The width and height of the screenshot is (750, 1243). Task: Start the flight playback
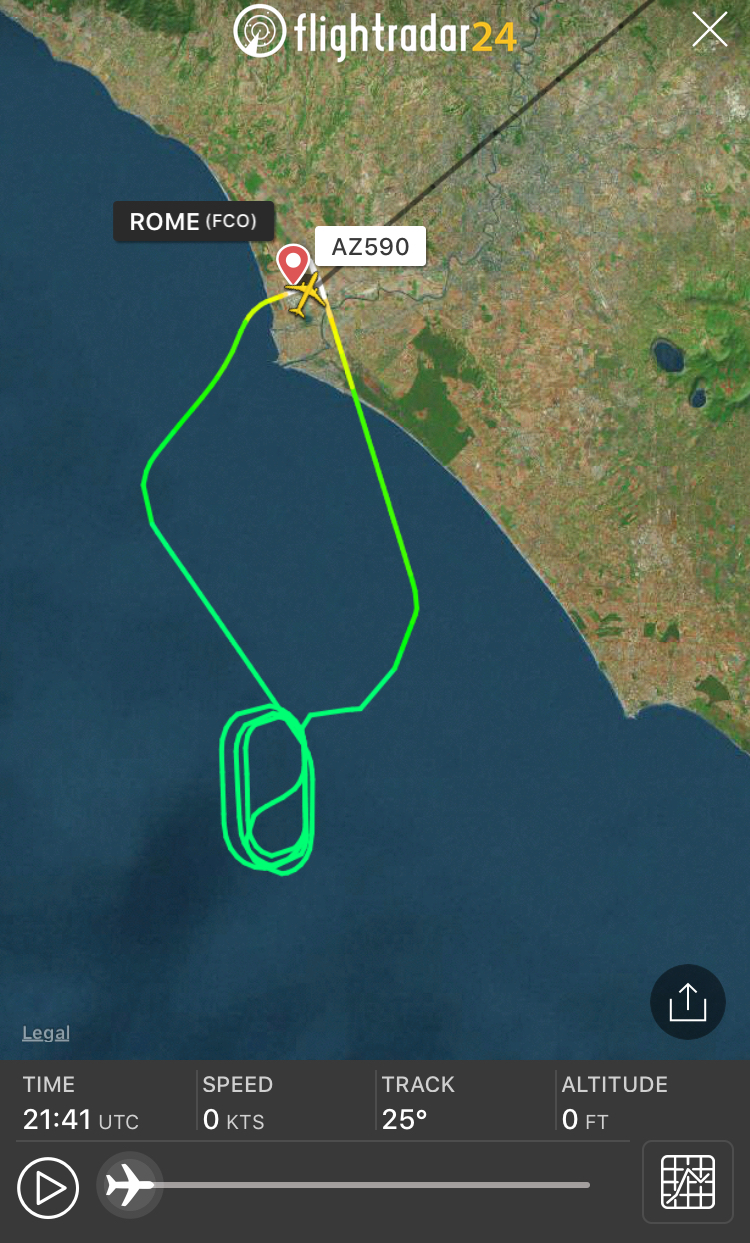48,1187
